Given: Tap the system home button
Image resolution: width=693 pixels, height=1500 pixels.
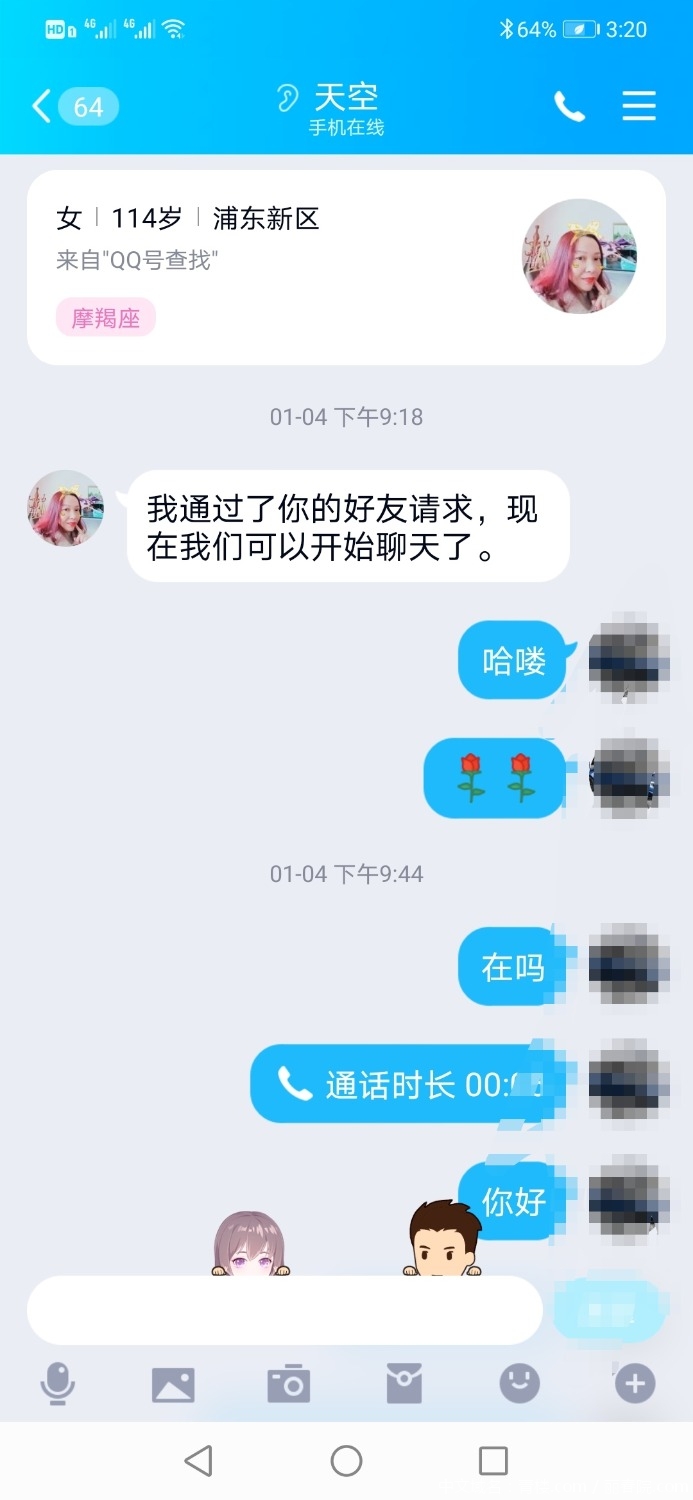Looking at the screenshot, I should coord(346,1461).
